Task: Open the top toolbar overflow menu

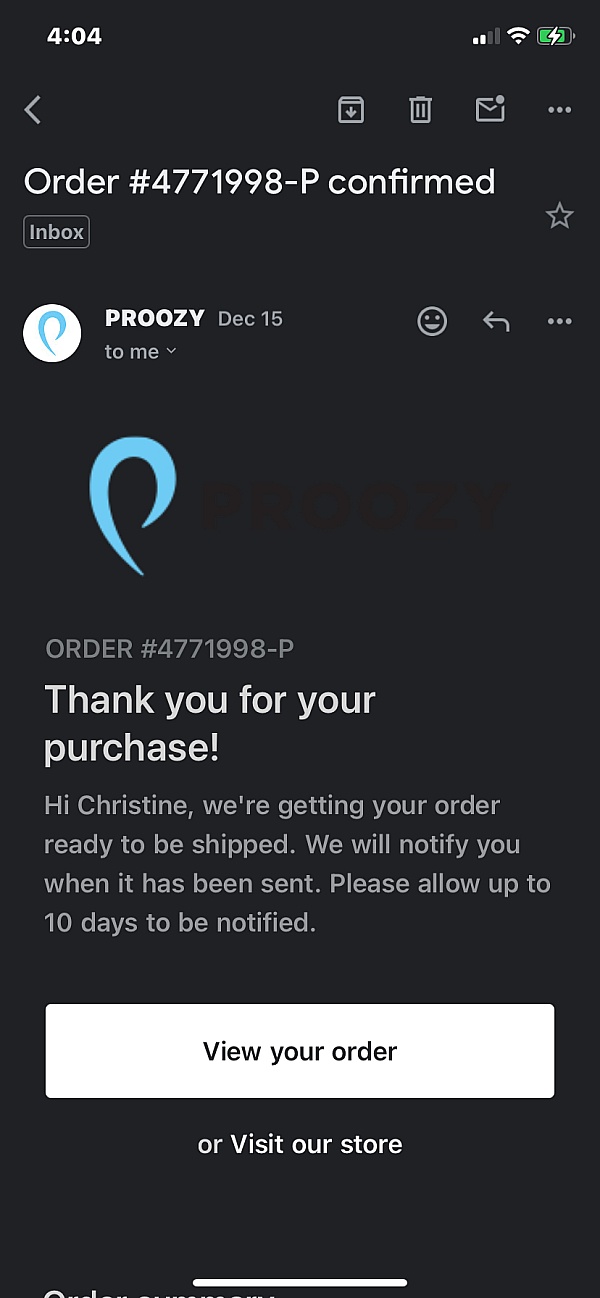Action: click(x=560, y=110)
